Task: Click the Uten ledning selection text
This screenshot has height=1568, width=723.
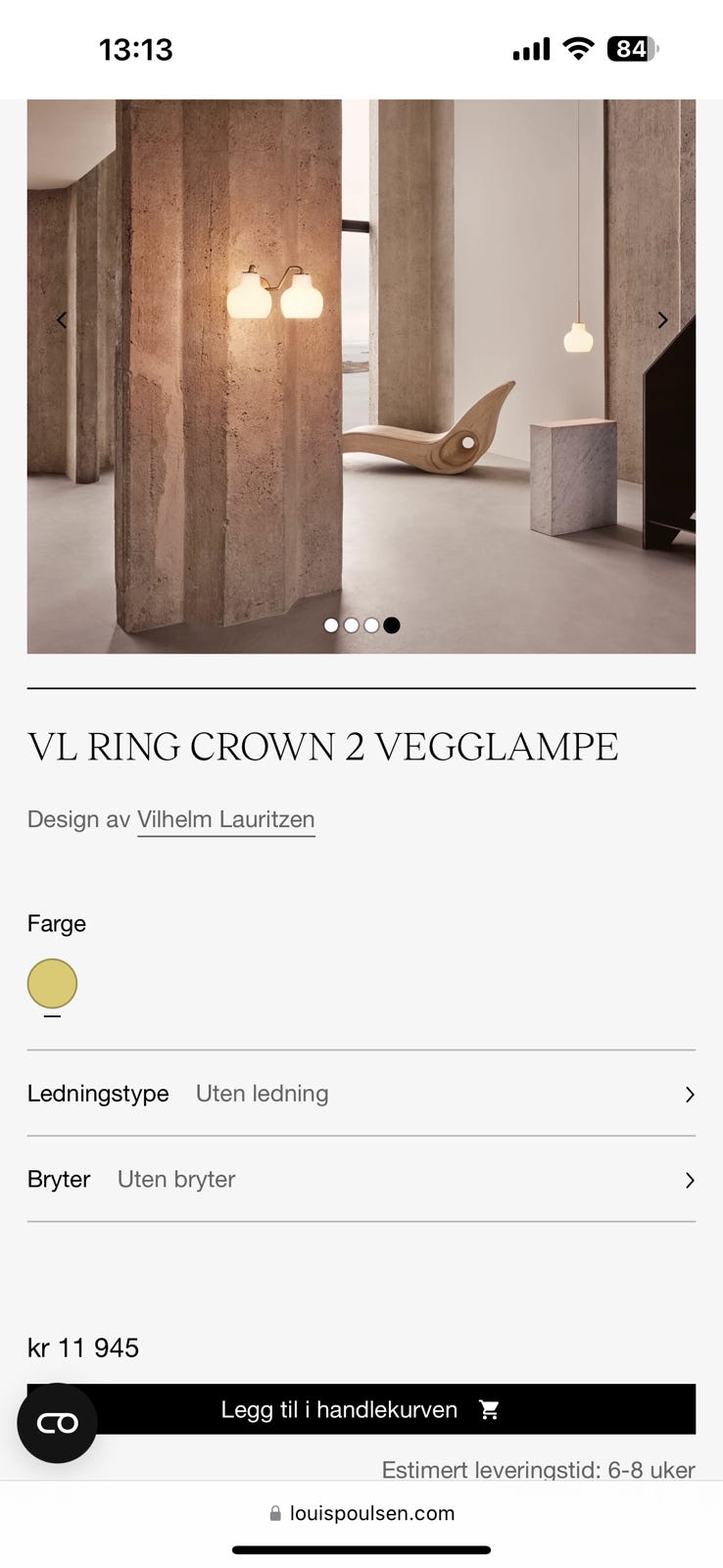Action: click(x=261, y=1094)
